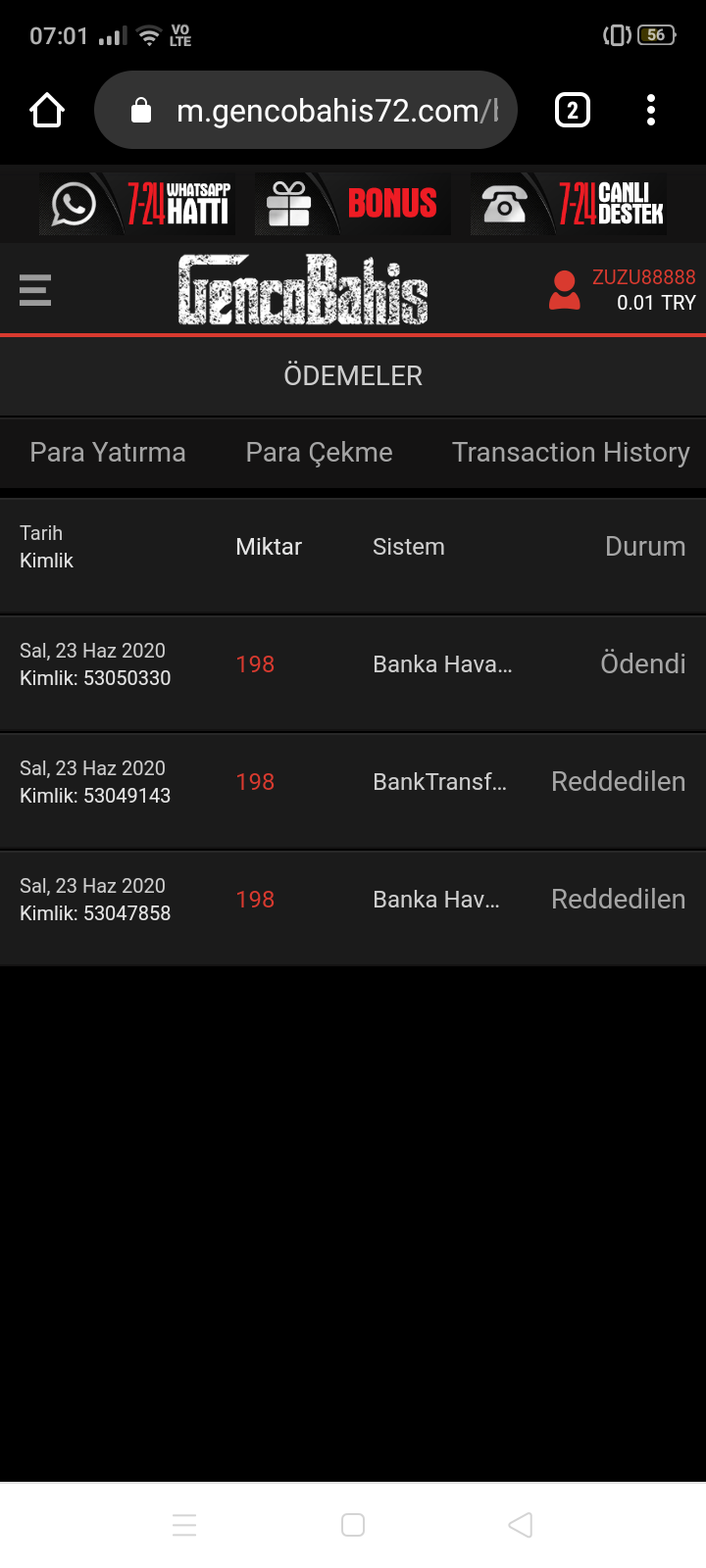The width and height of the screenshot is (706, 1568).
Task: Go back using the system back button
Action: (521, 1525)
